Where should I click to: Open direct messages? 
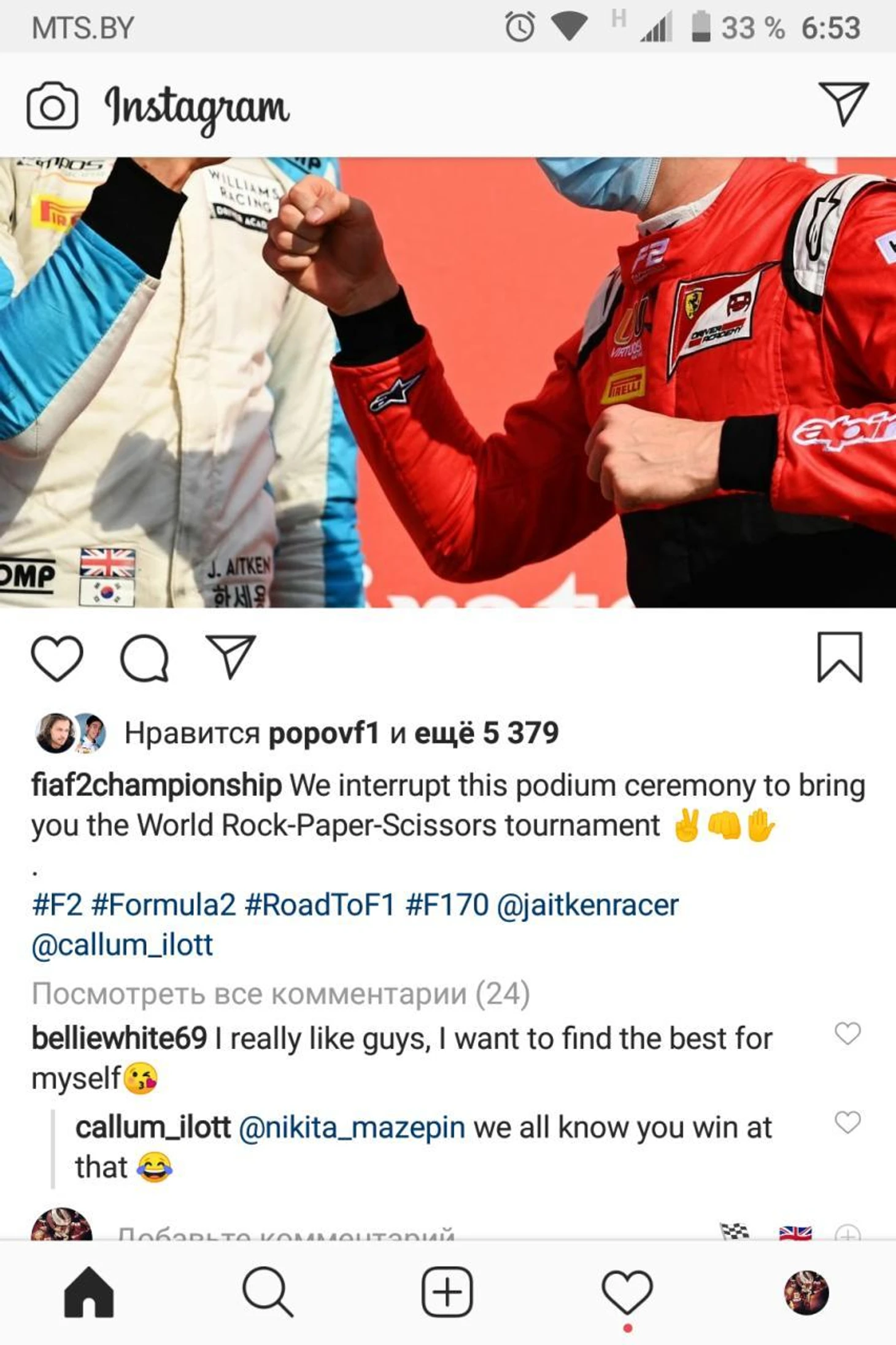[844, 103]
